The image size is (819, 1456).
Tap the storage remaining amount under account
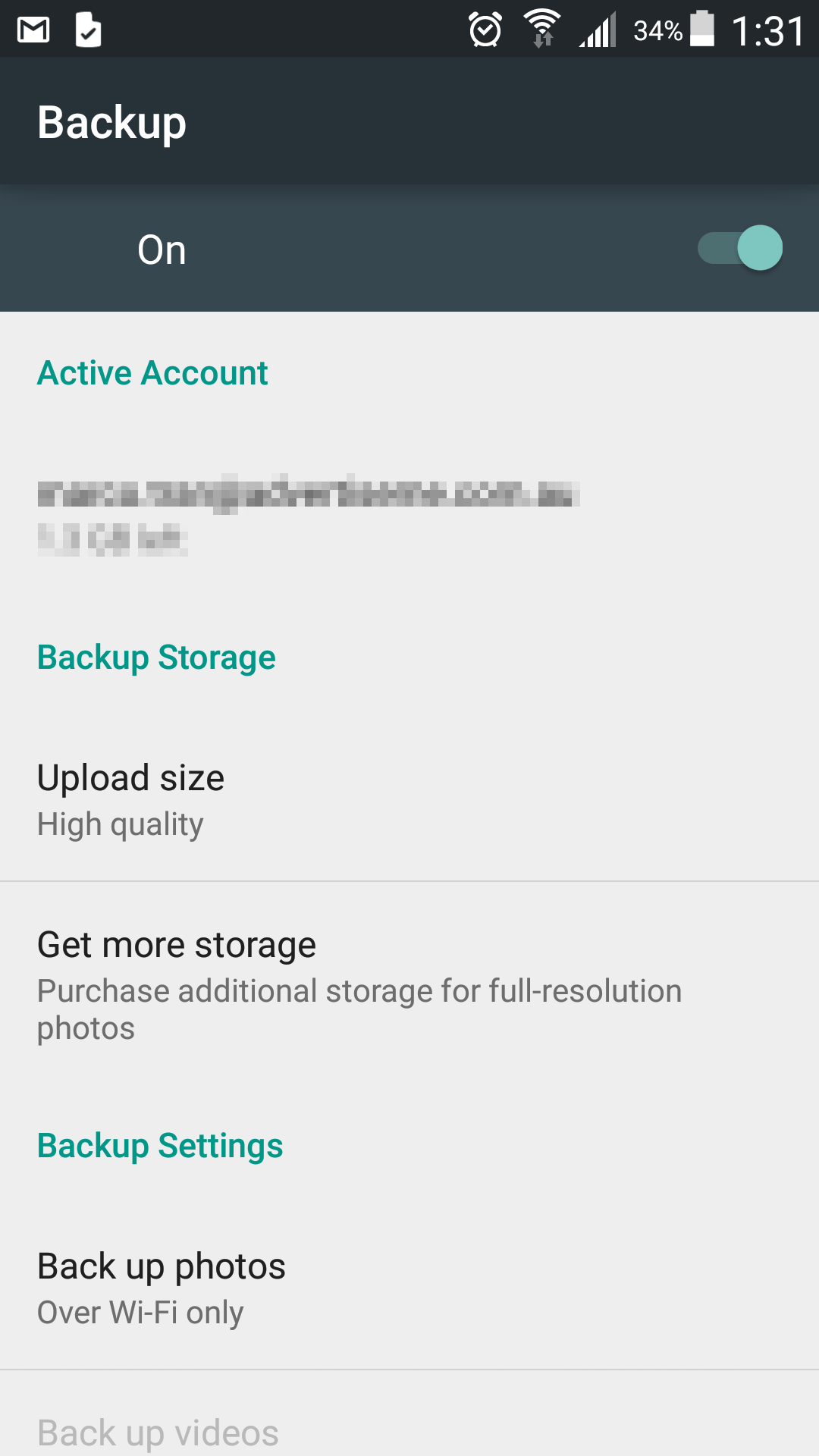(x=114, y=540)
